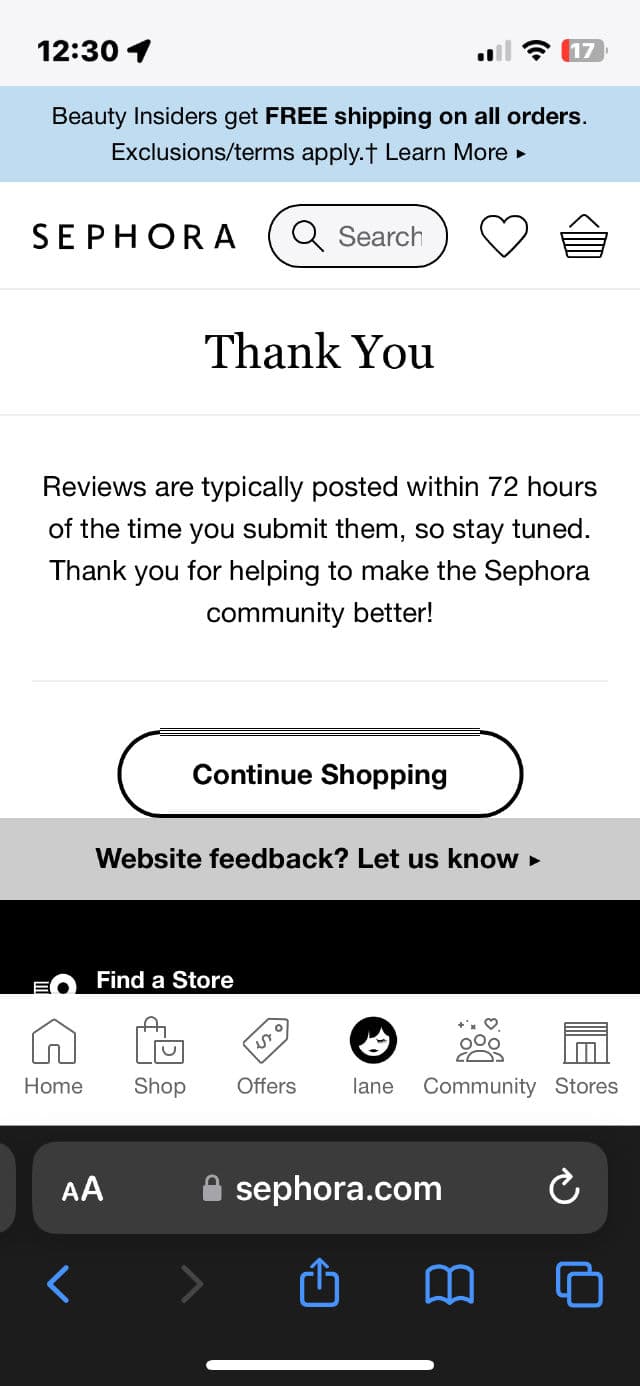Screen dimensions: 640x1386
Task: Go back to the previous page in Safari
Action: tap(58, 1283)
